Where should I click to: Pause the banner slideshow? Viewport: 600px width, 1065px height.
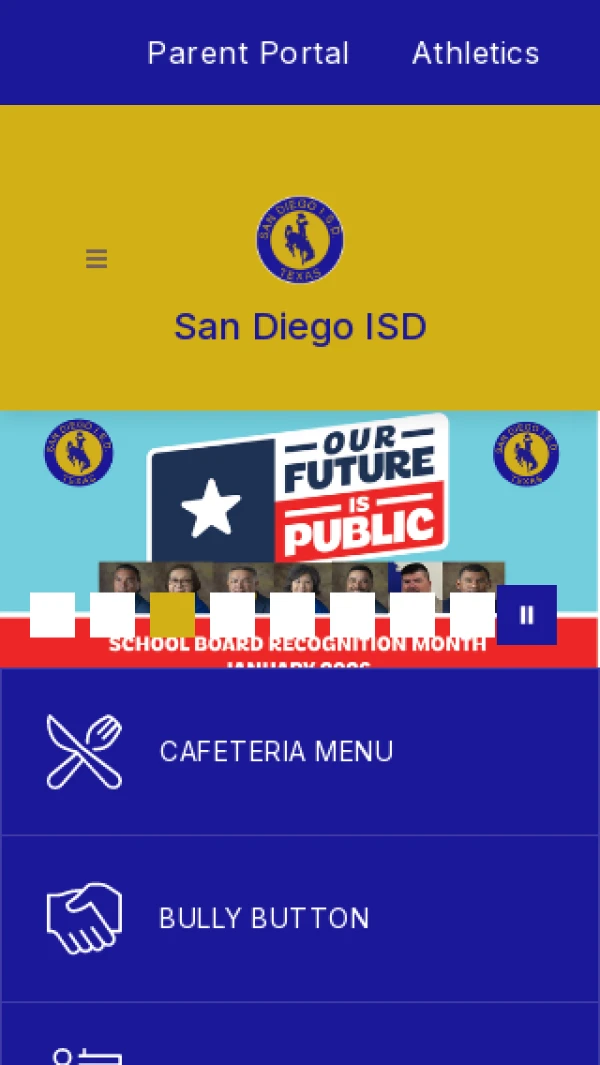click(x=527, y=615)
